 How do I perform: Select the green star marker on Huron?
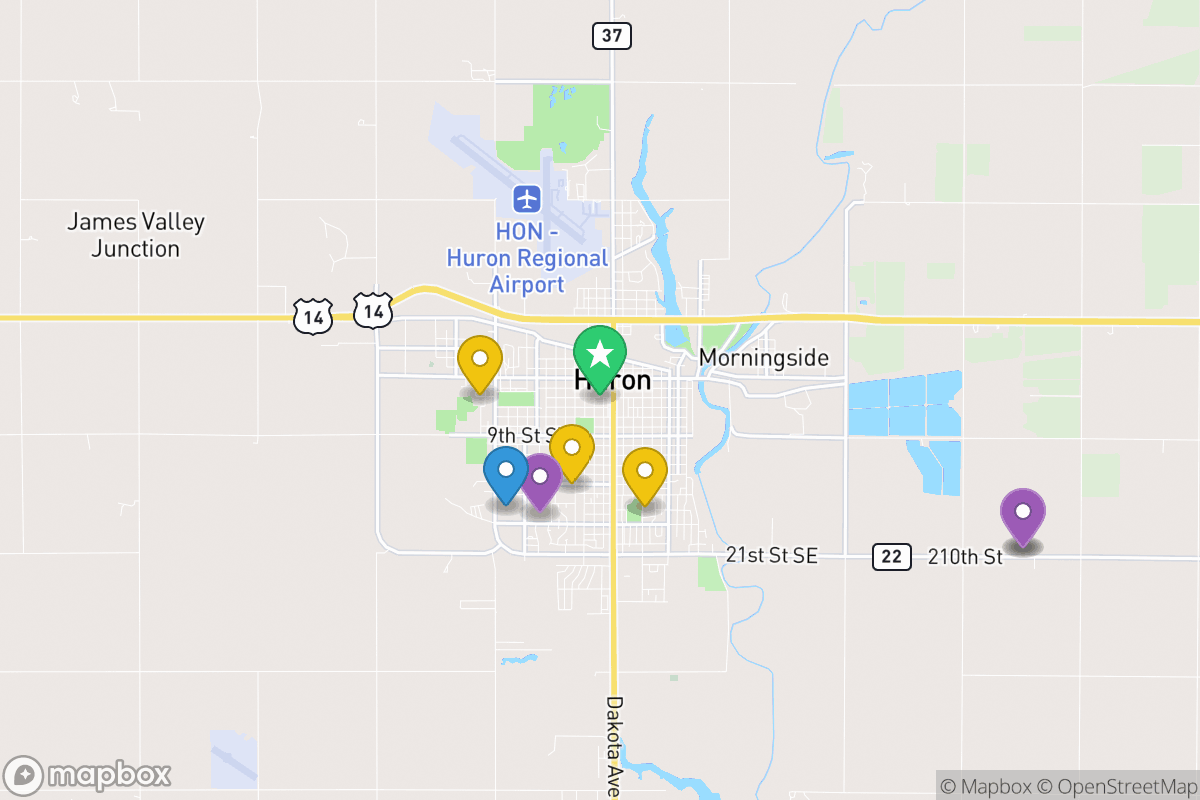pos(599,356)
